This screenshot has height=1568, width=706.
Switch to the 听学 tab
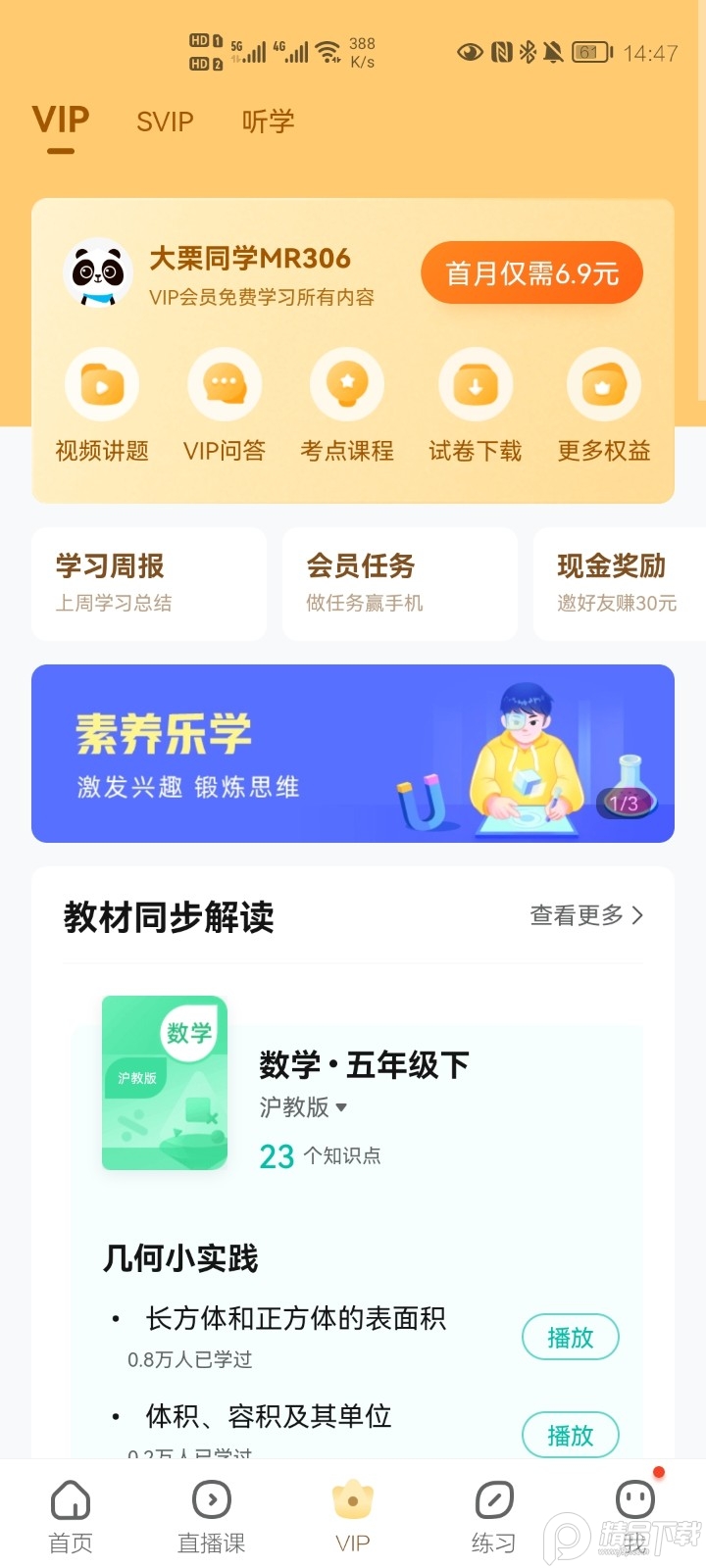[266, 121]
